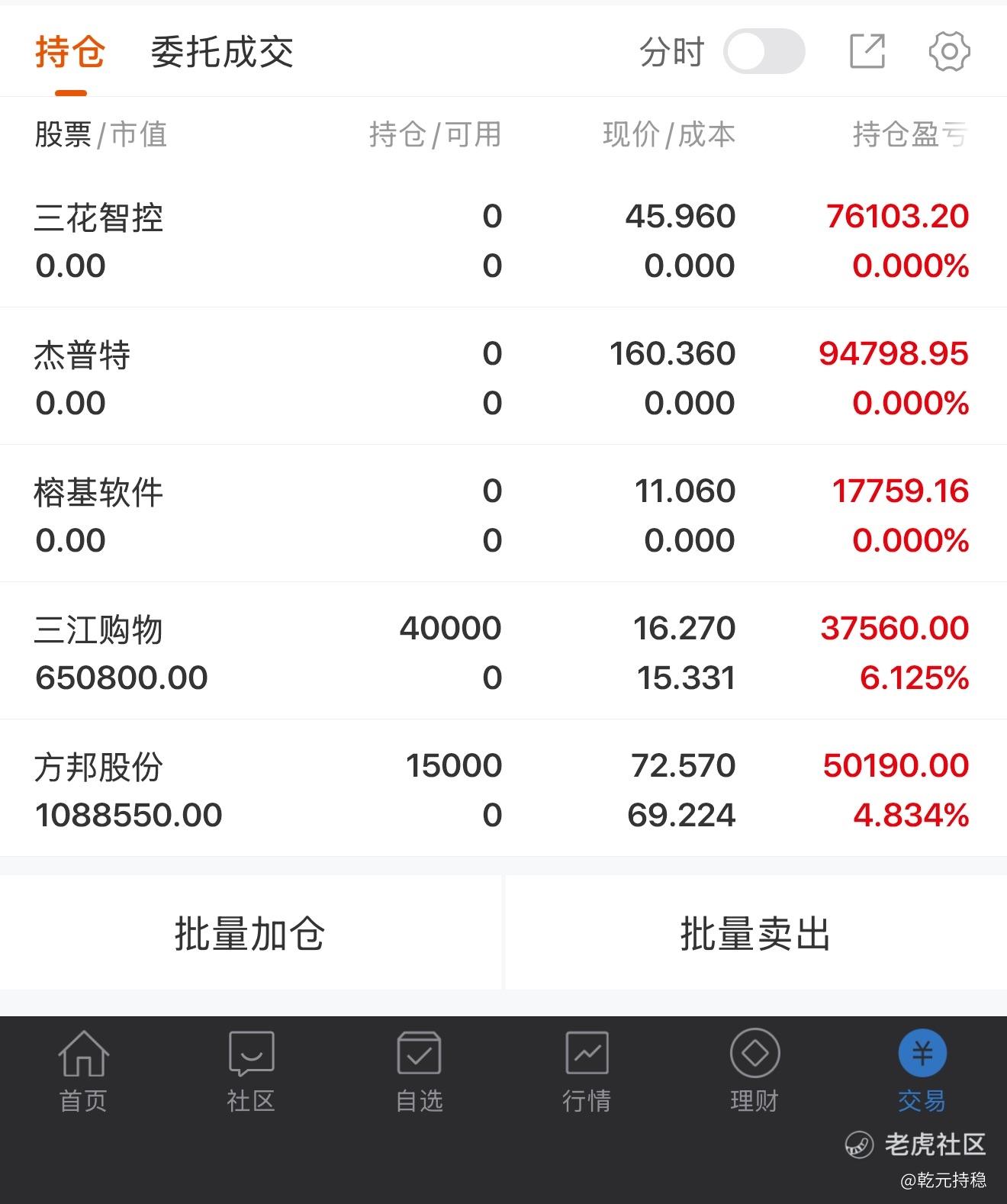
Task: Open the 三花智控 holding row
Action: pyautogui.click(x=502, y=240)
